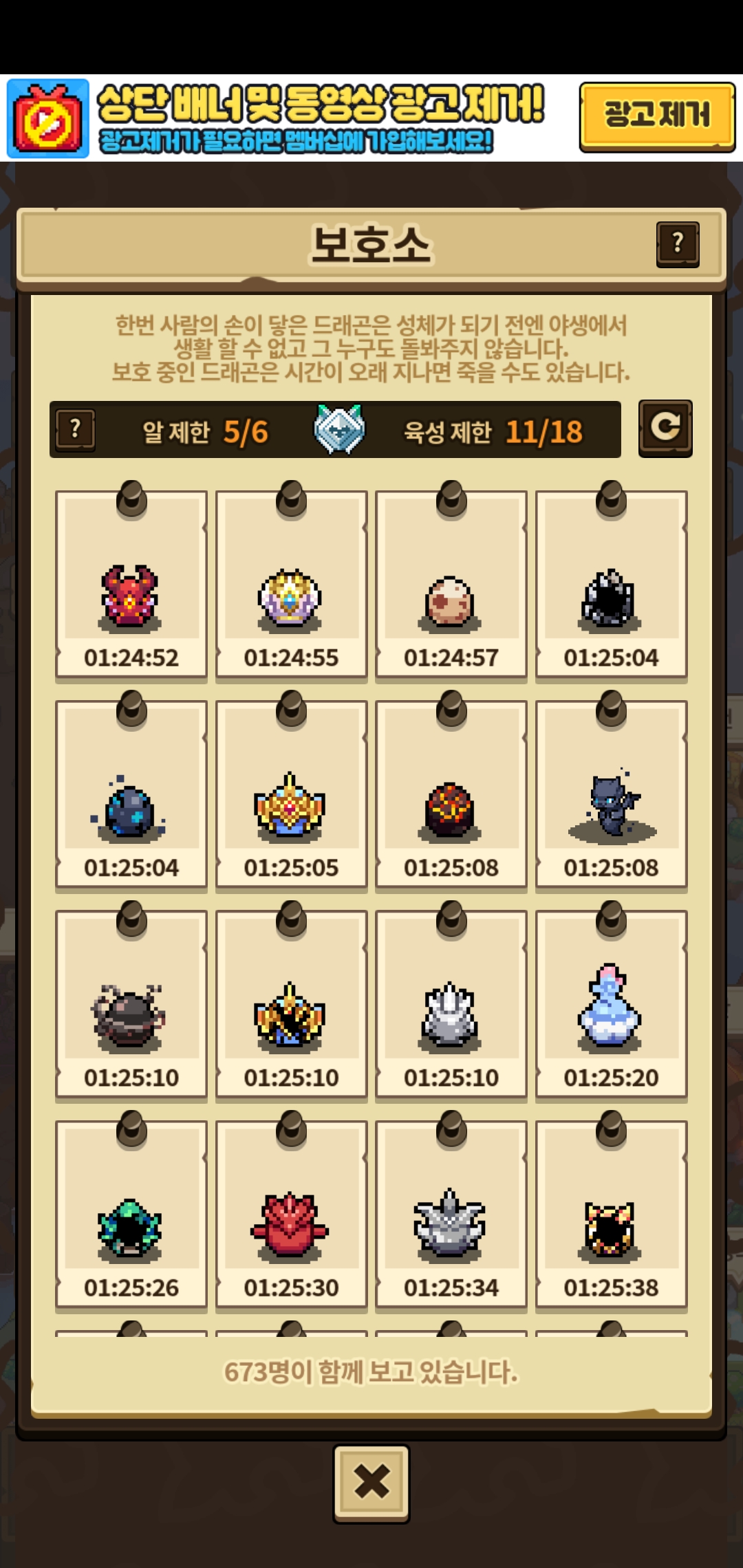Refresh the shelter list
Screen dimensions: 743x1568
(665, 428)
